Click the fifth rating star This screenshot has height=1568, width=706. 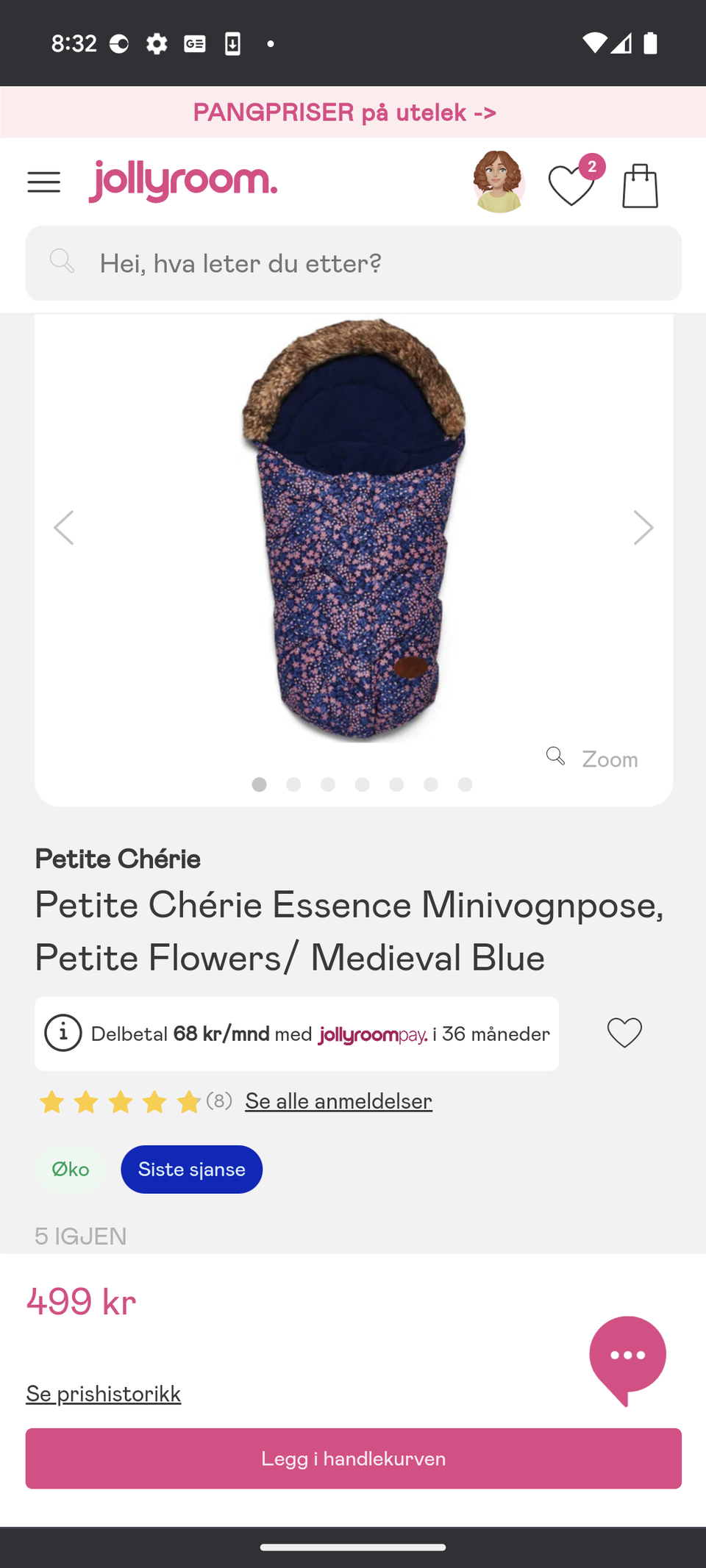tap(190, 1101)
